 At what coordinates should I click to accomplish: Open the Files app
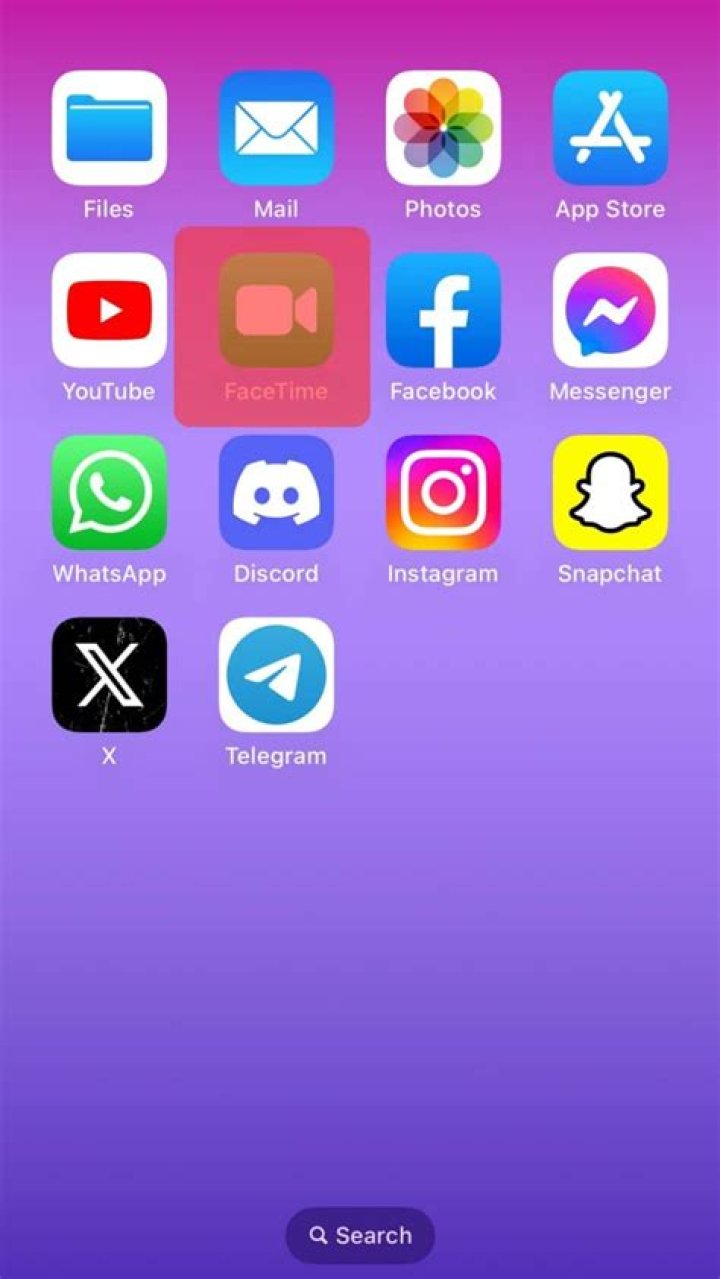[x=109, y=128]
